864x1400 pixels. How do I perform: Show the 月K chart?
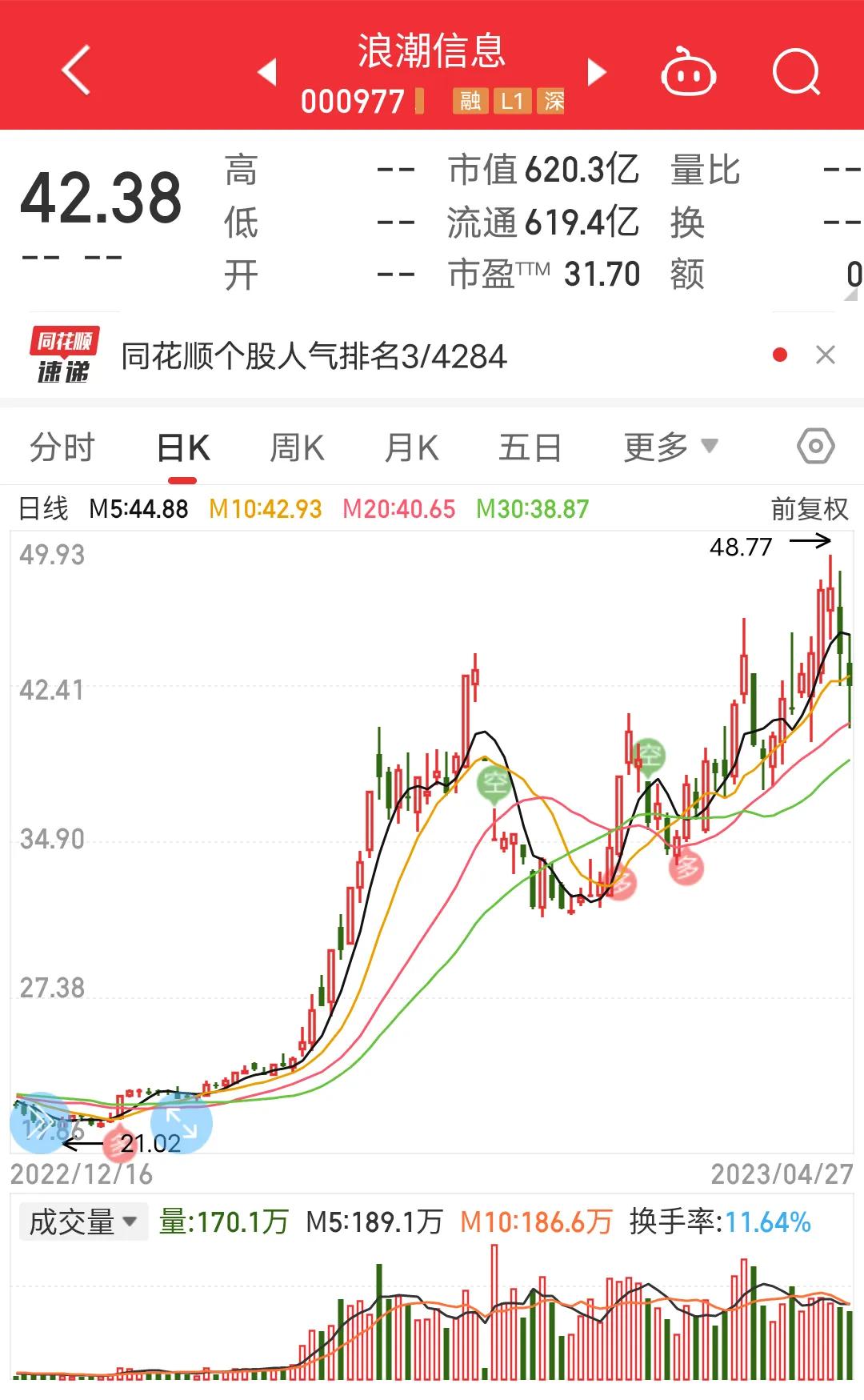411,447
